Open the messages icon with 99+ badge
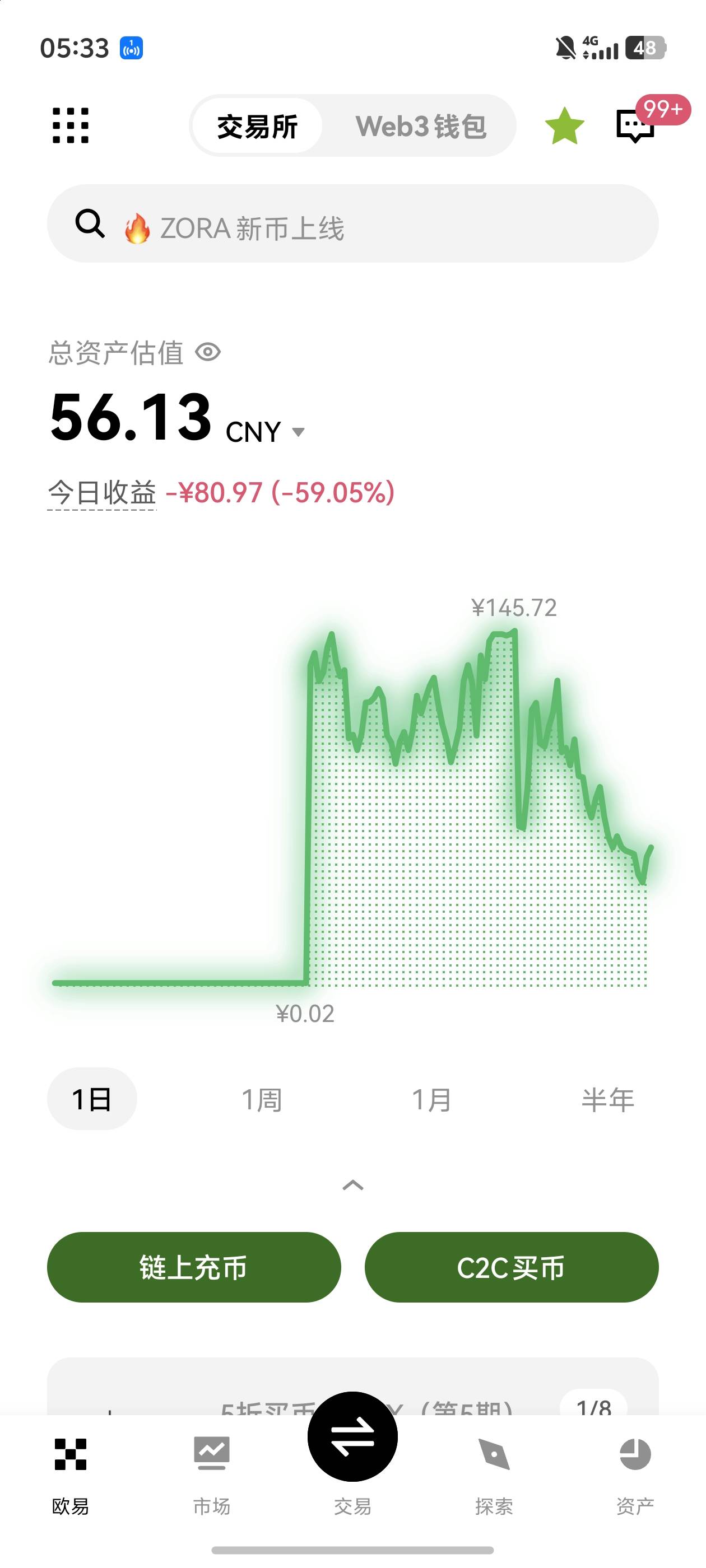Viewport: 706px width, 1568px height. [636, 125]
